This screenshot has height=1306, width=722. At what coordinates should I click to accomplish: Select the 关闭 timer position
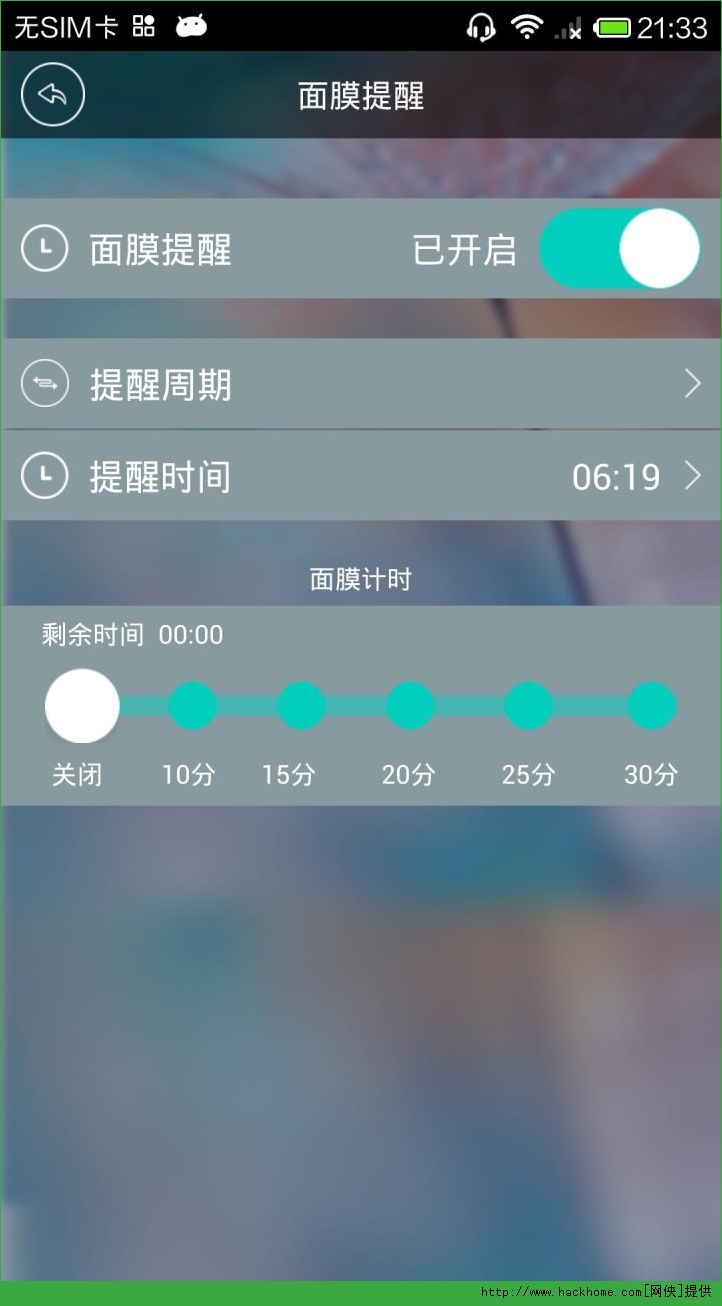82,706
